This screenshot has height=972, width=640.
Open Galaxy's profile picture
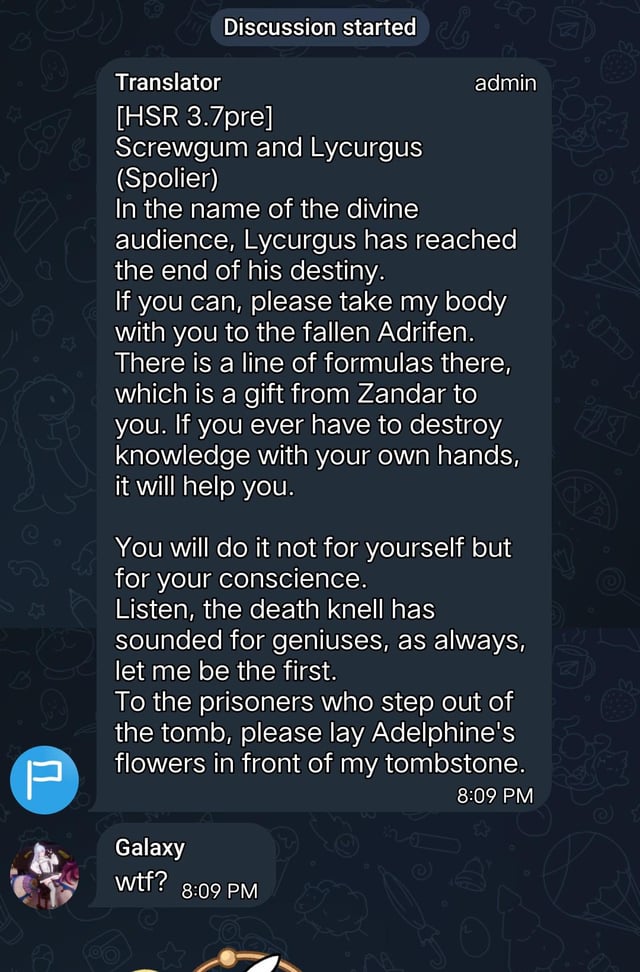click(44, 875)
